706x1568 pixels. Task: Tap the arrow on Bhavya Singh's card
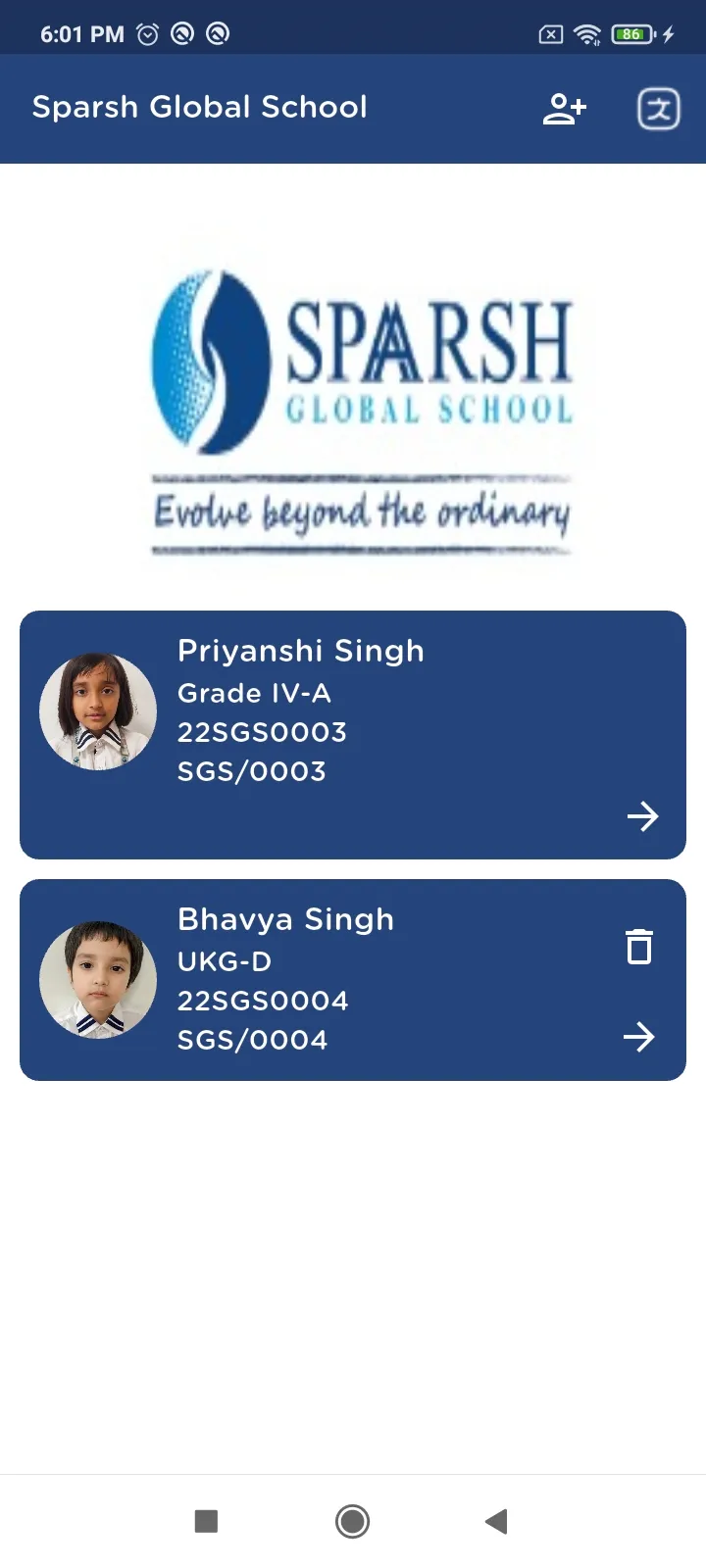point(639,1037)
